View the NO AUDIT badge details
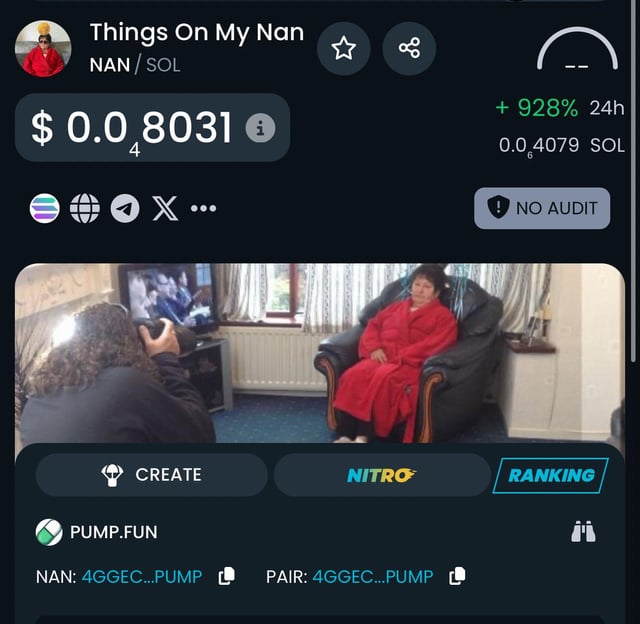 point(542,208)
